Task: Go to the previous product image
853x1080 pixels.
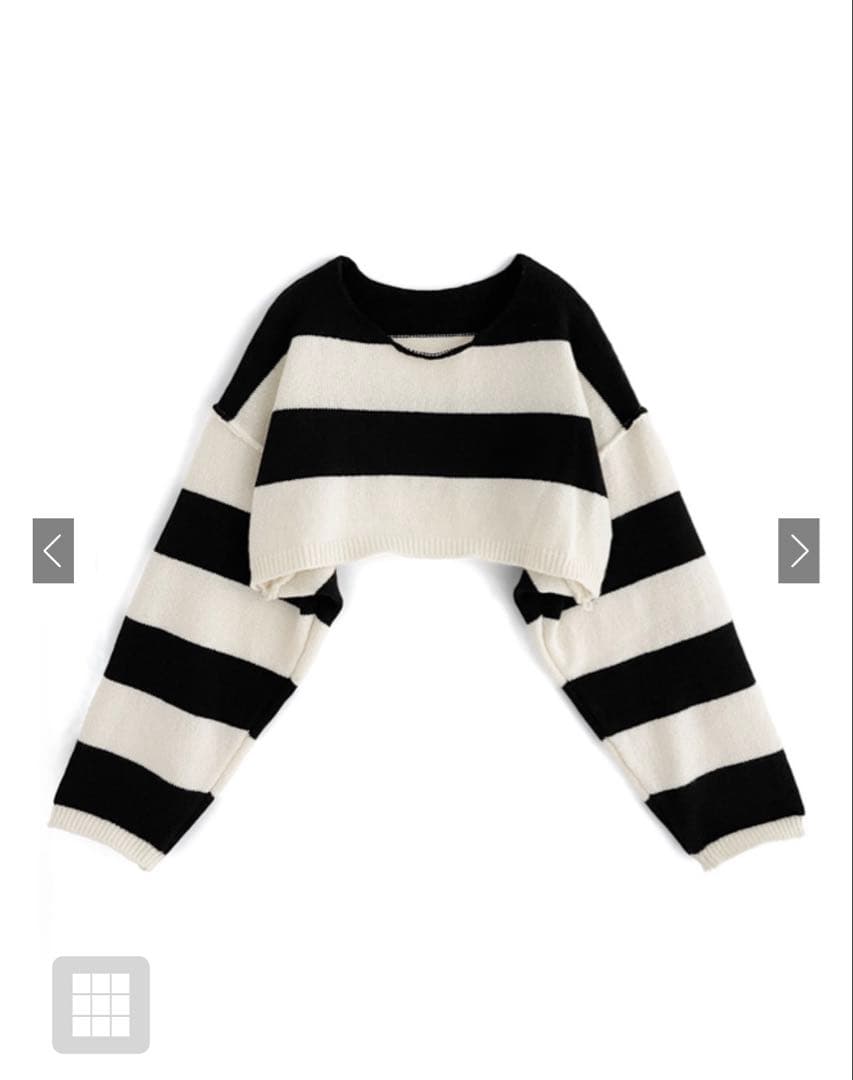Action: pyautogui.click(x=53, y=550)
